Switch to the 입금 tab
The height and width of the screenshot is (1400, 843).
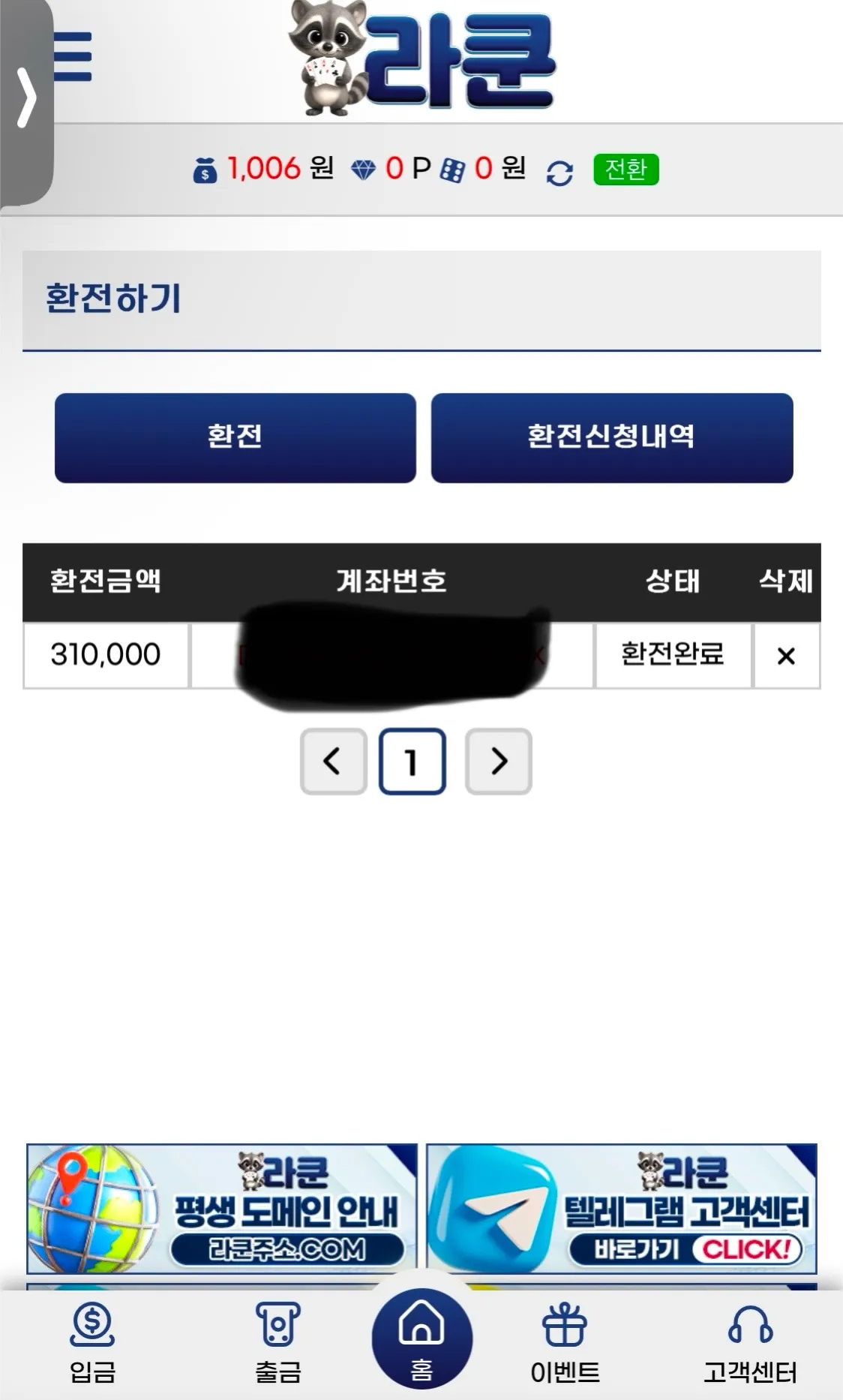pos(92,1344)
